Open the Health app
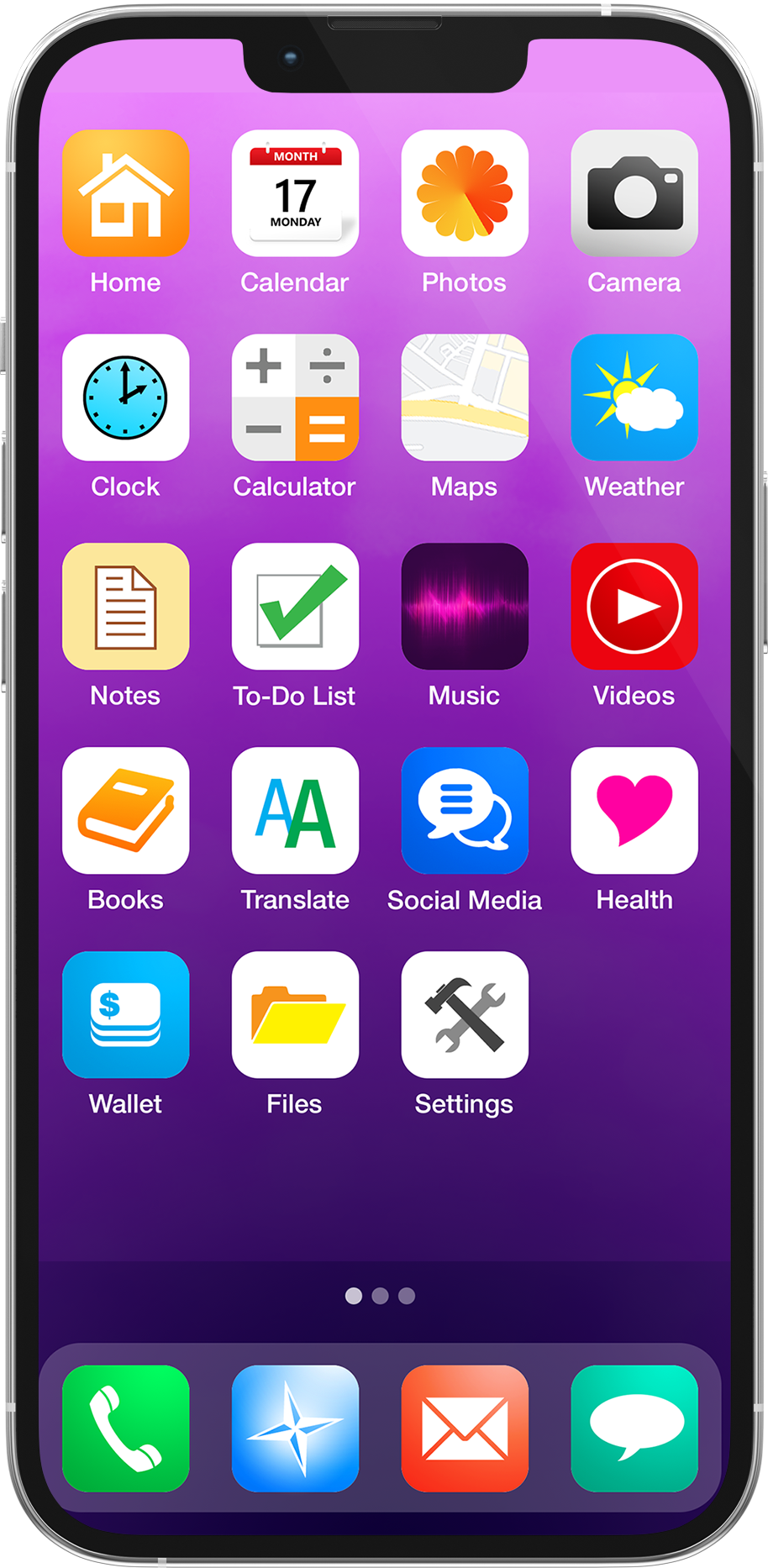This screenshot has width=768, height=1568. (634, 811)
